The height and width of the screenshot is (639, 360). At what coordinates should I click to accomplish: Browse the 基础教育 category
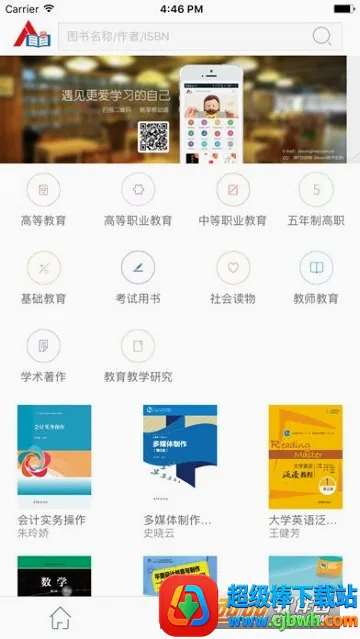tap(44, 278)
